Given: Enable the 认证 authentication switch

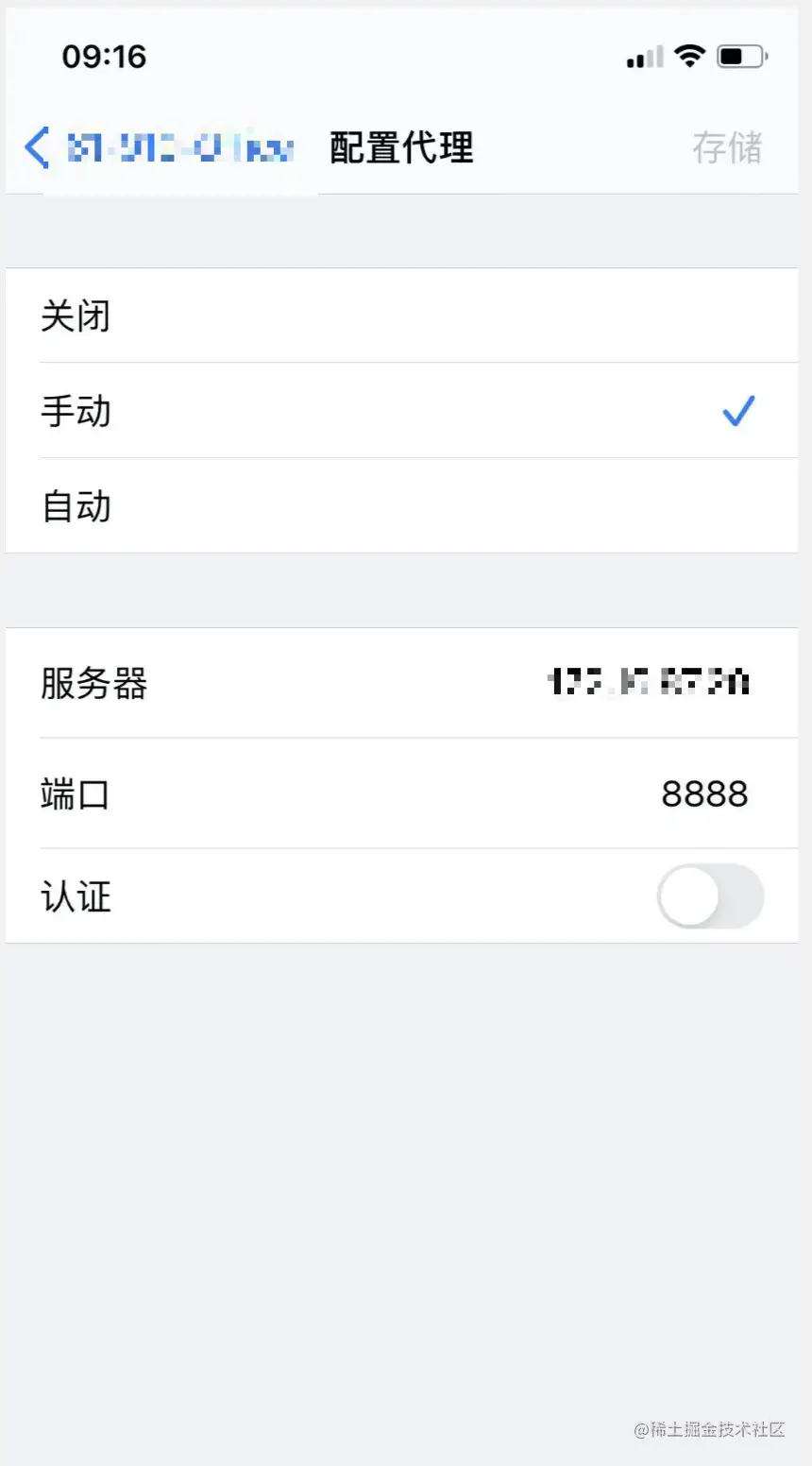Looking at the screenshot, I should point(710,895).
